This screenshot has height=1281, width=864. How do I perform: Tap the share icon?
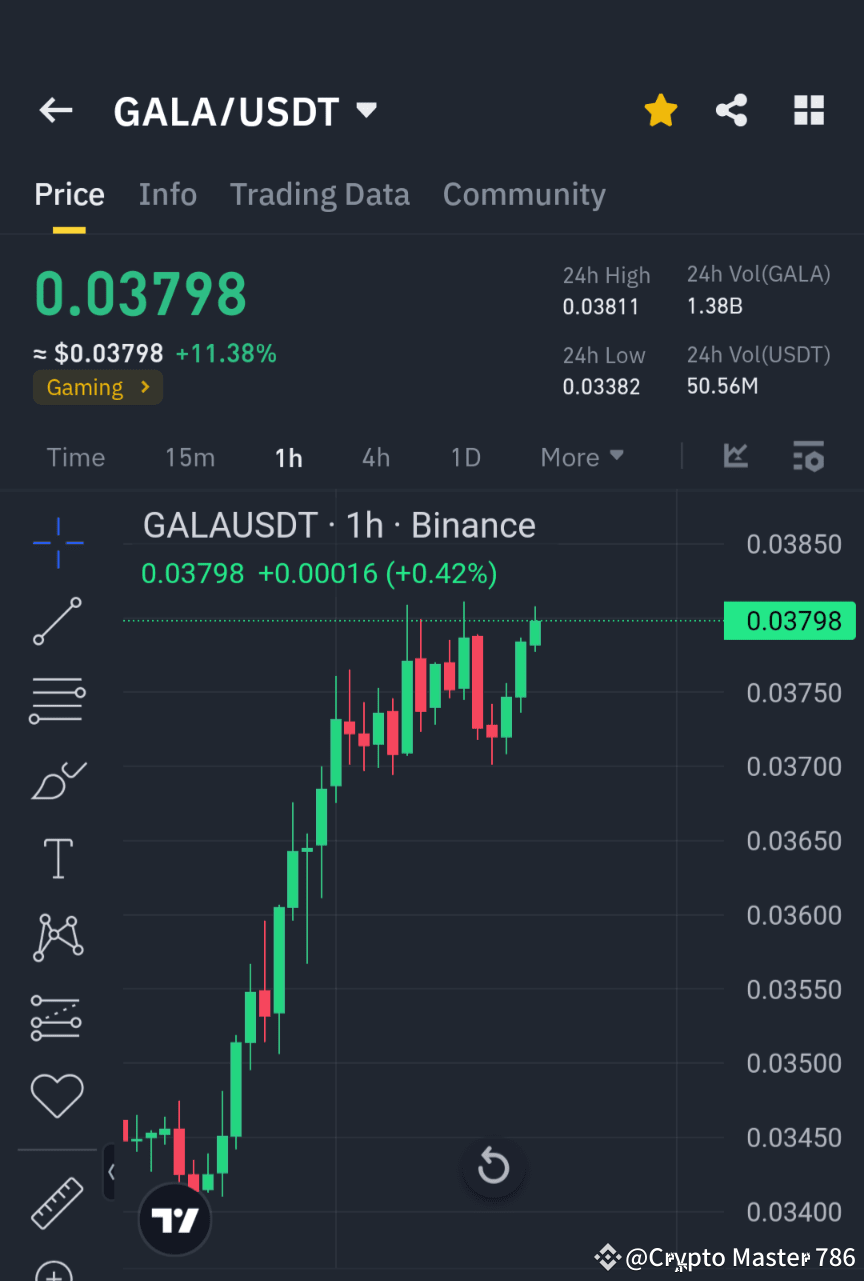click(732, 110)
